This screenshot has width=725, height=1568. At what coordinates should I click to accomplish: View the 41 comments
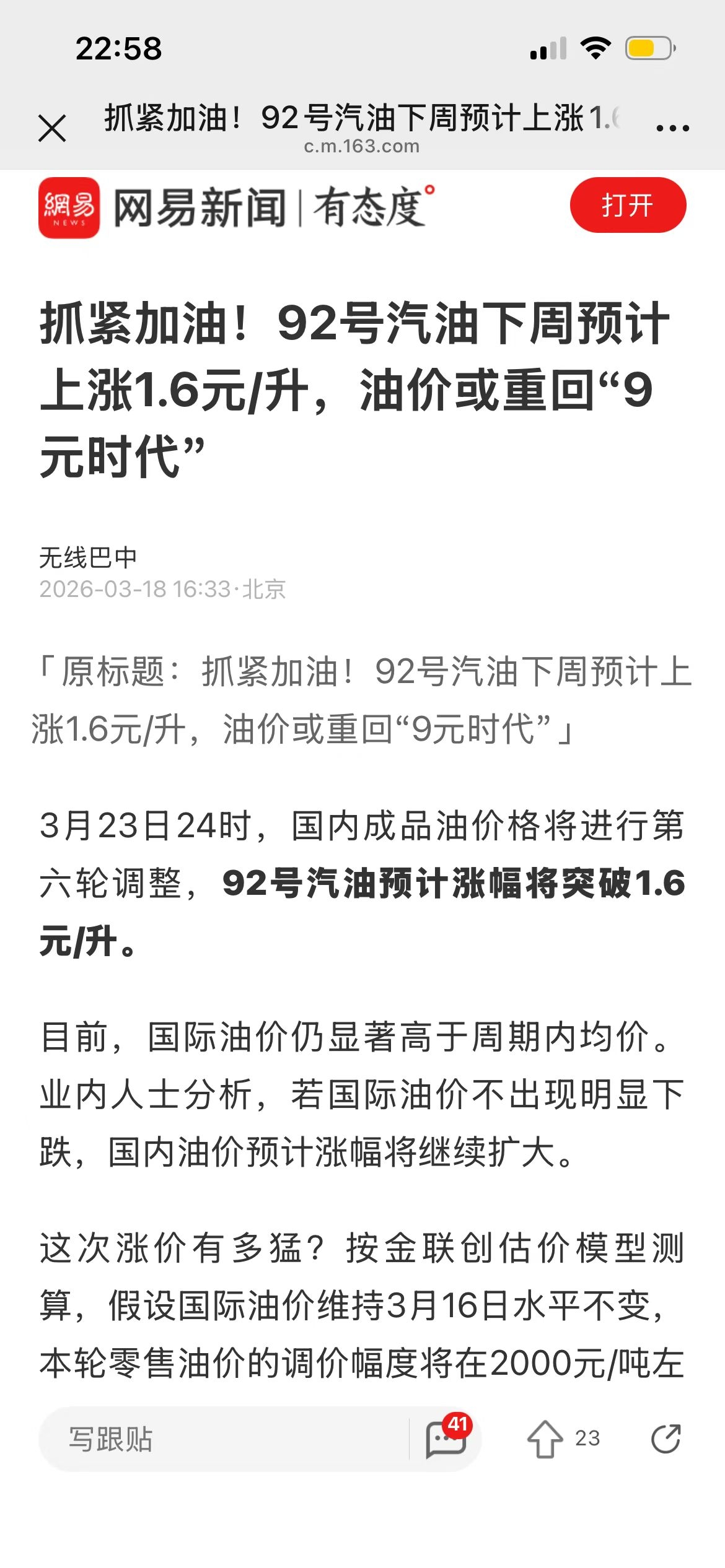[446, 1438]
